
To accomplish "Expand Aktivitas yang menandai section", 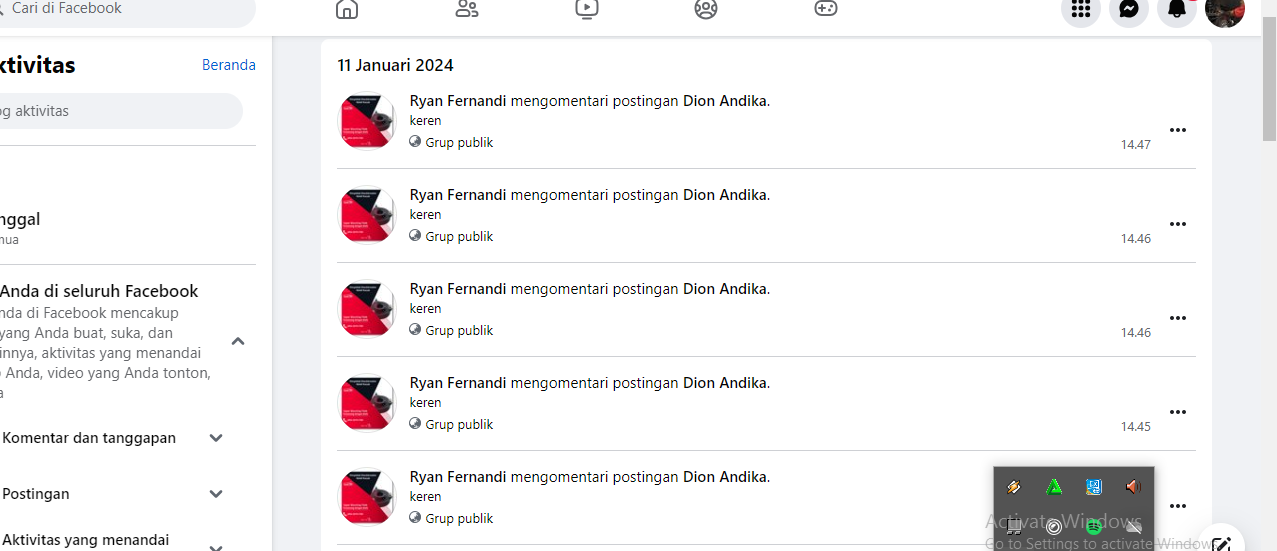I will click(216, 545).
